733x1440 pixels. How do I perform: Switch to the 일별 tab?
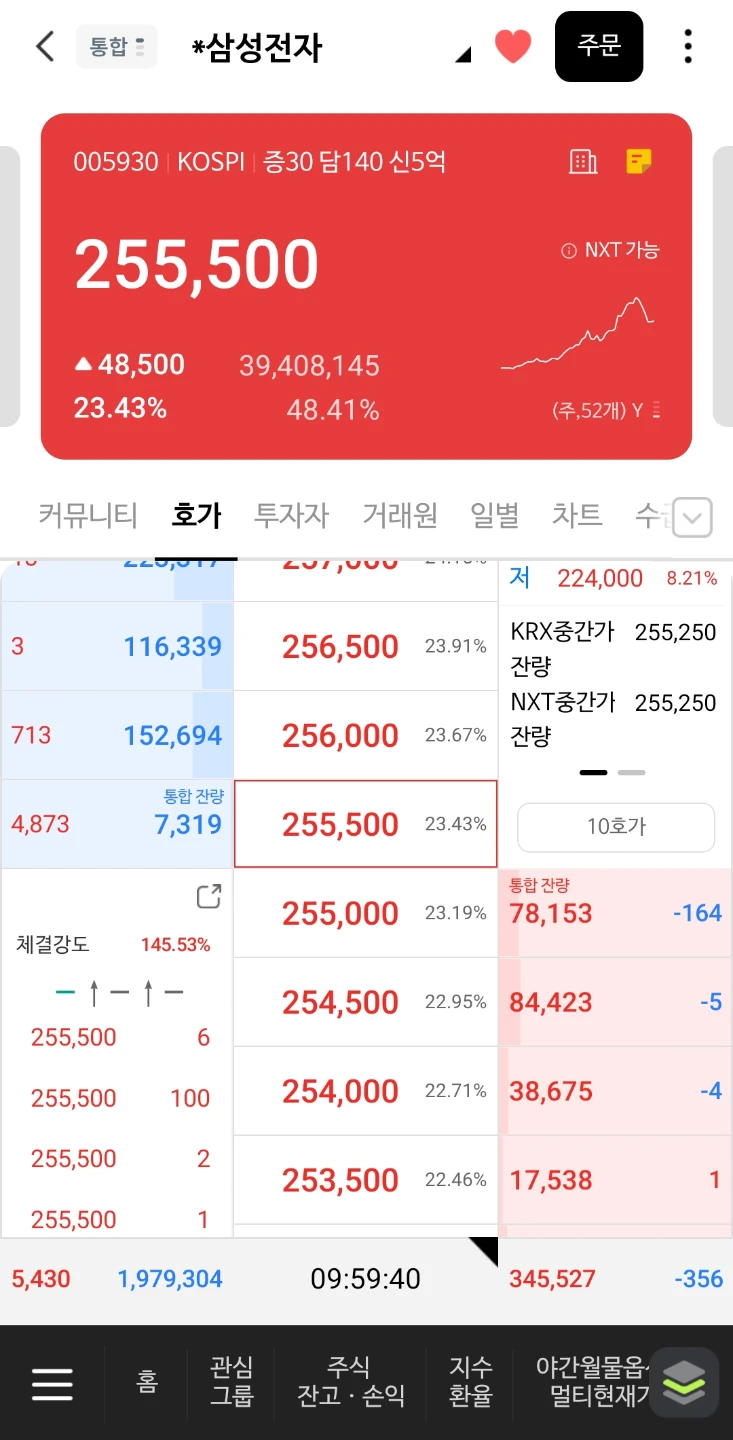point(495,515)
